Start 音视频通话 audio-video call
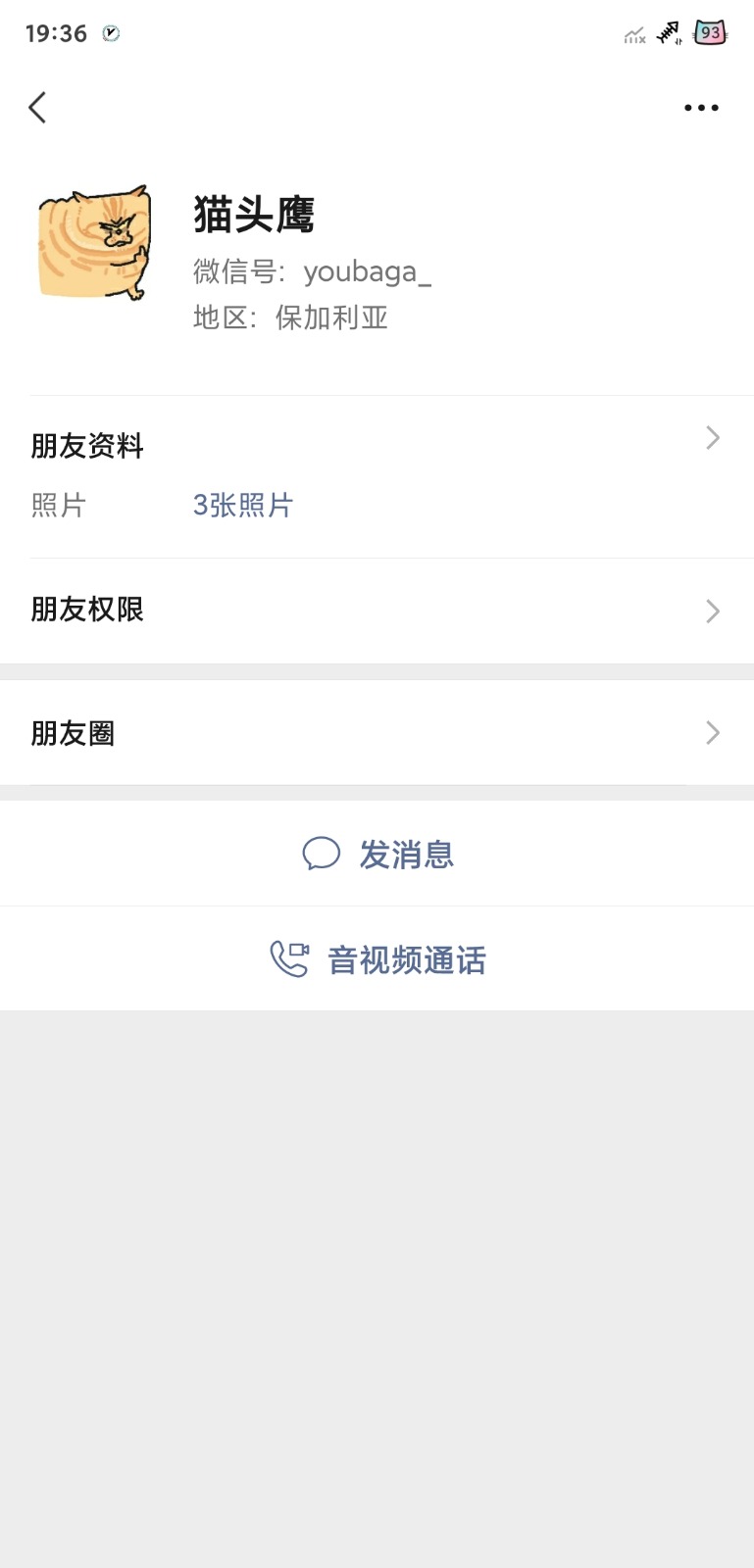The width and height of the screenshot is (754, 1568). (406, 960)
